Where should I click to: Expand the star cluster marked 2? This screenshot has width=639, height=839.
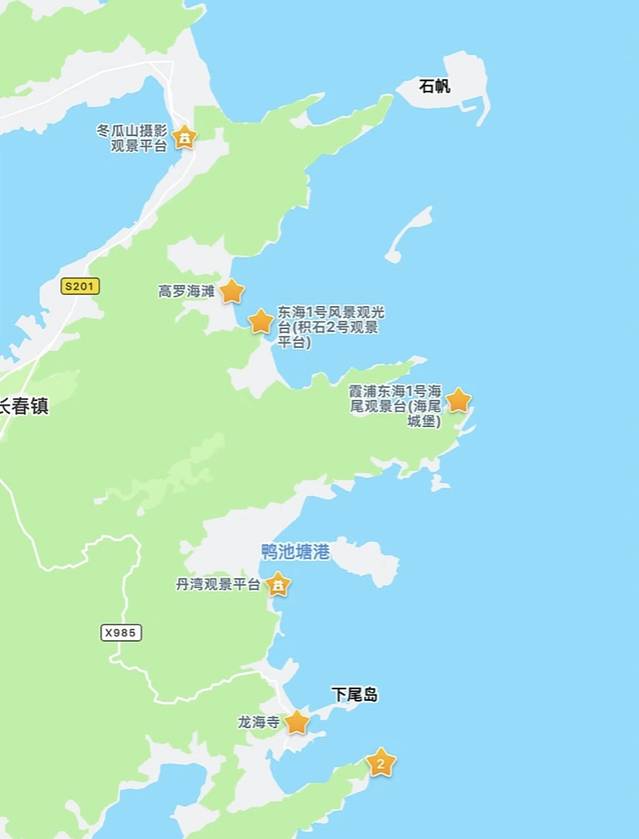coord(380,763)
